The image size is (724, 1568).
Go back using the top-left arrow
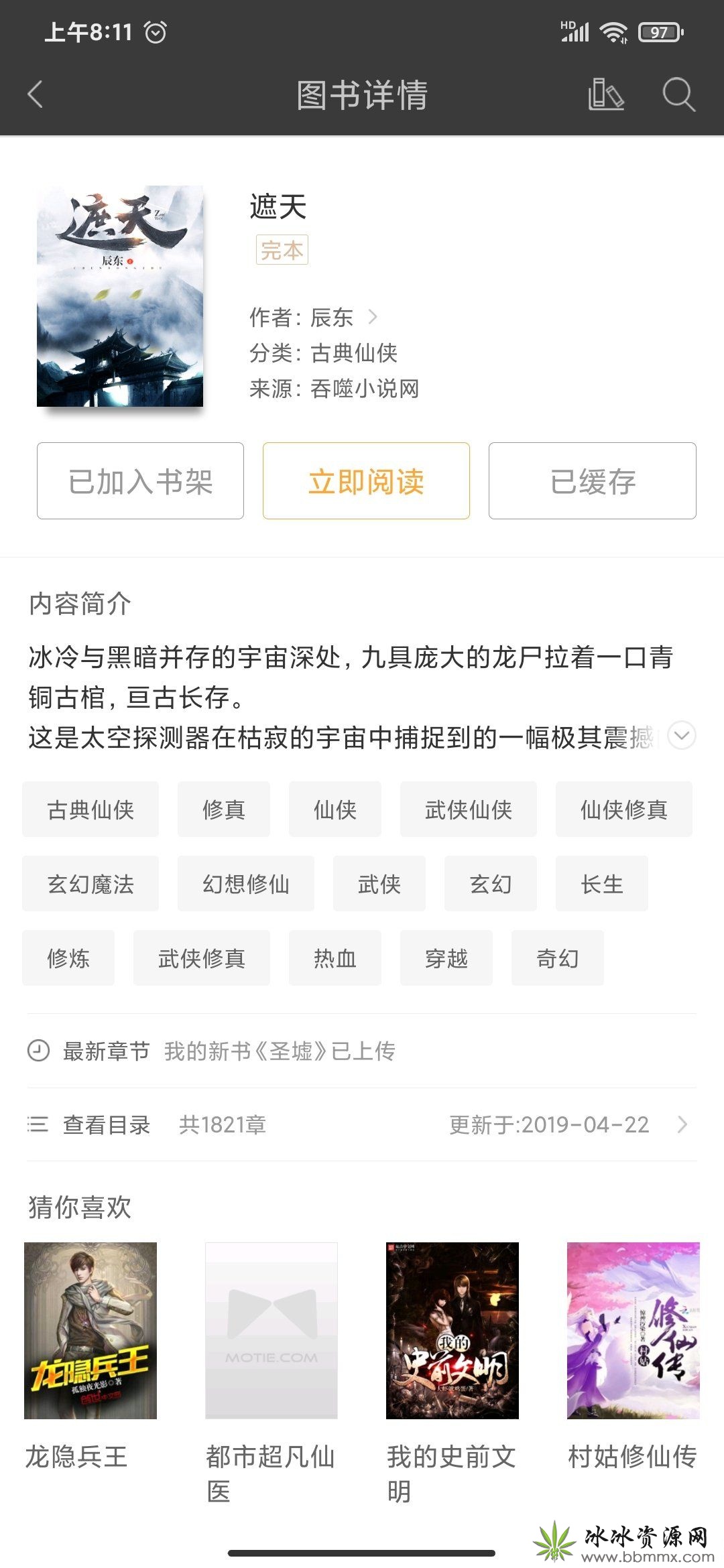36,94
